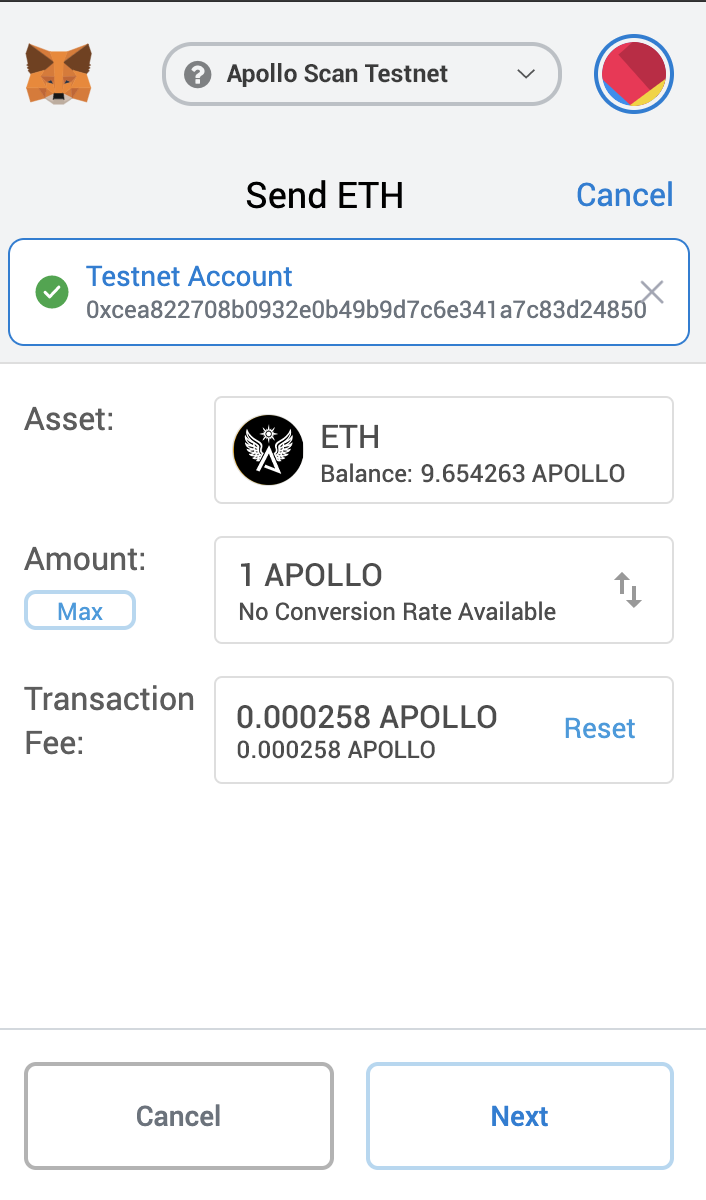Swap the amount conversion currency
Viewport: 706px width, 1200px height.
coord(627,590)
